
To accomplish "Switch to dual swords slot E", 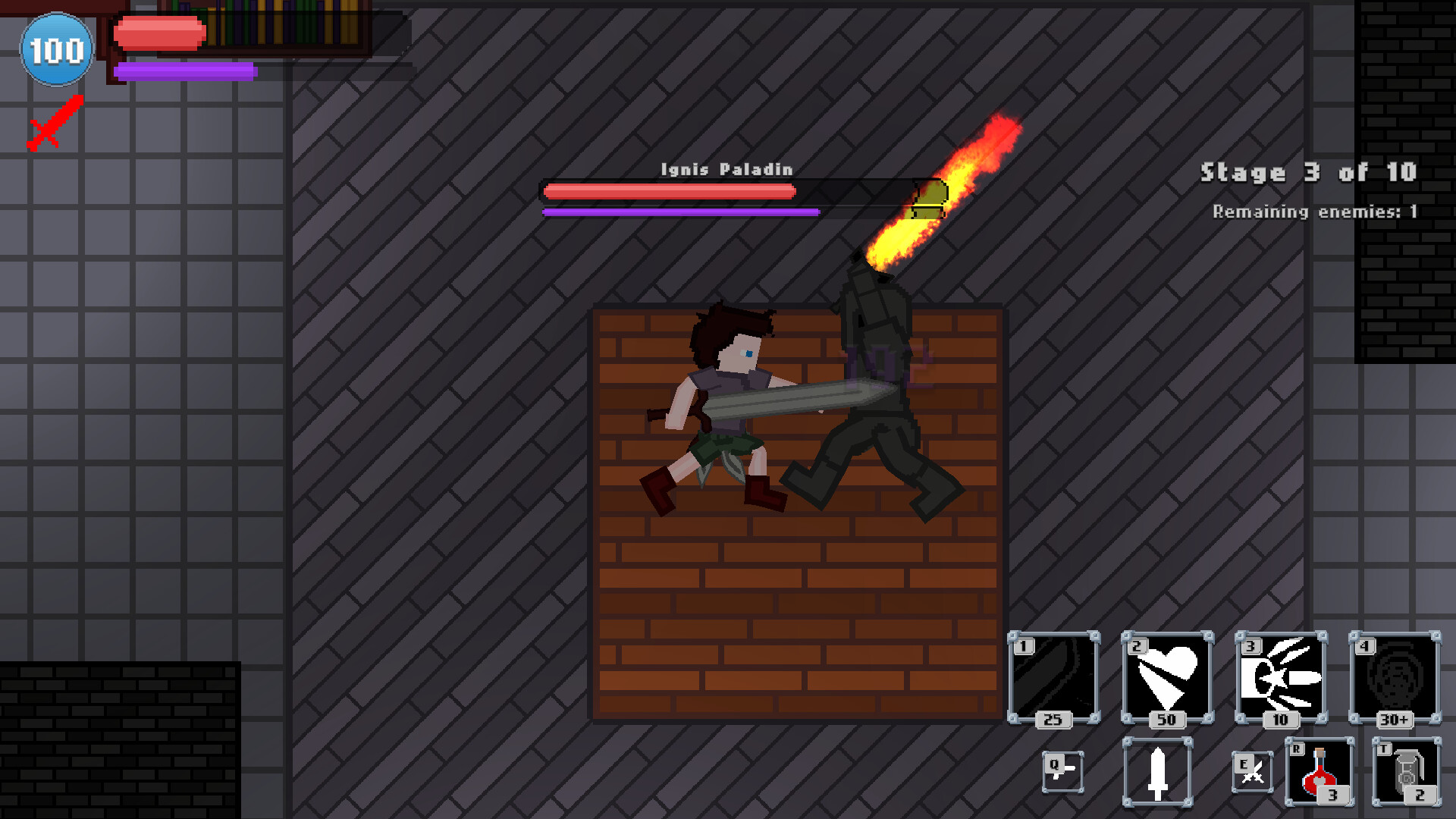I will coord(1252,772).
